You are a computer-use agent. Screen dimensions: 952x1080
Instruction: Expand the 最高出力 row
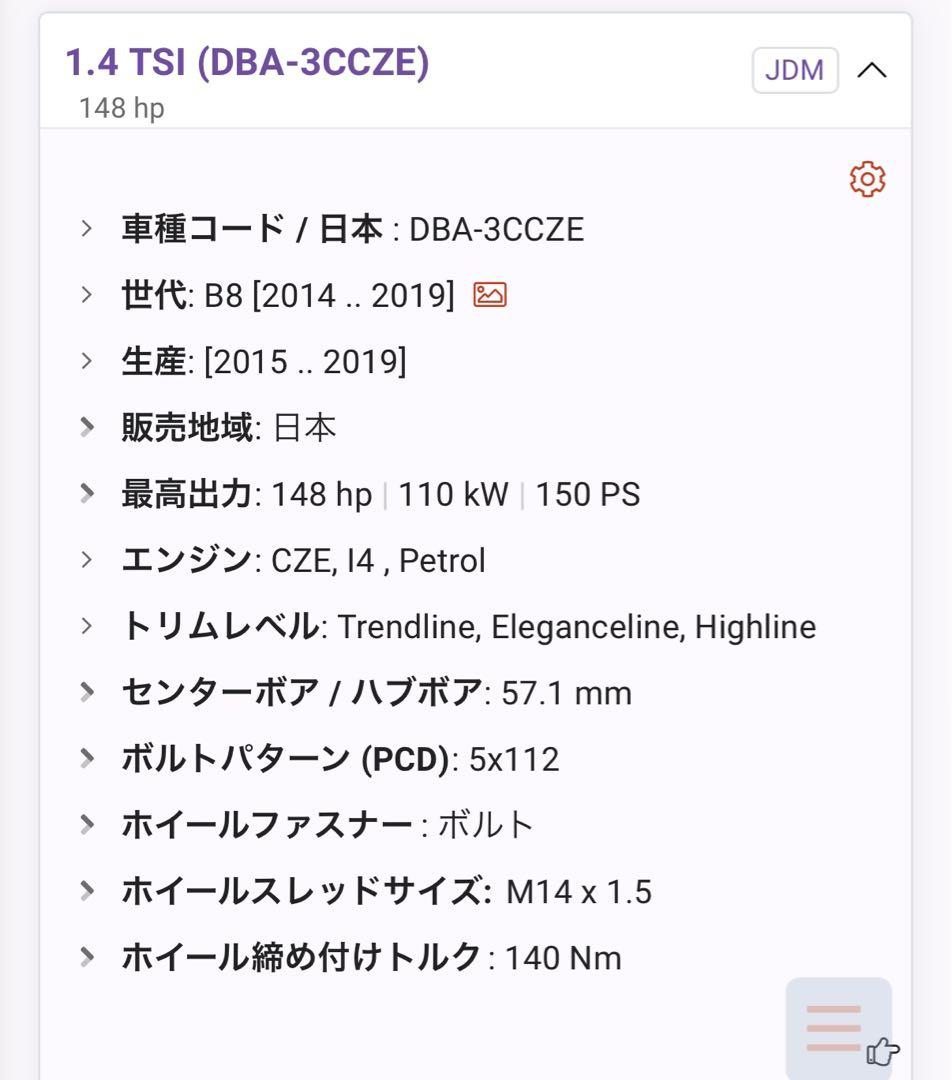[x=84, y=493]
